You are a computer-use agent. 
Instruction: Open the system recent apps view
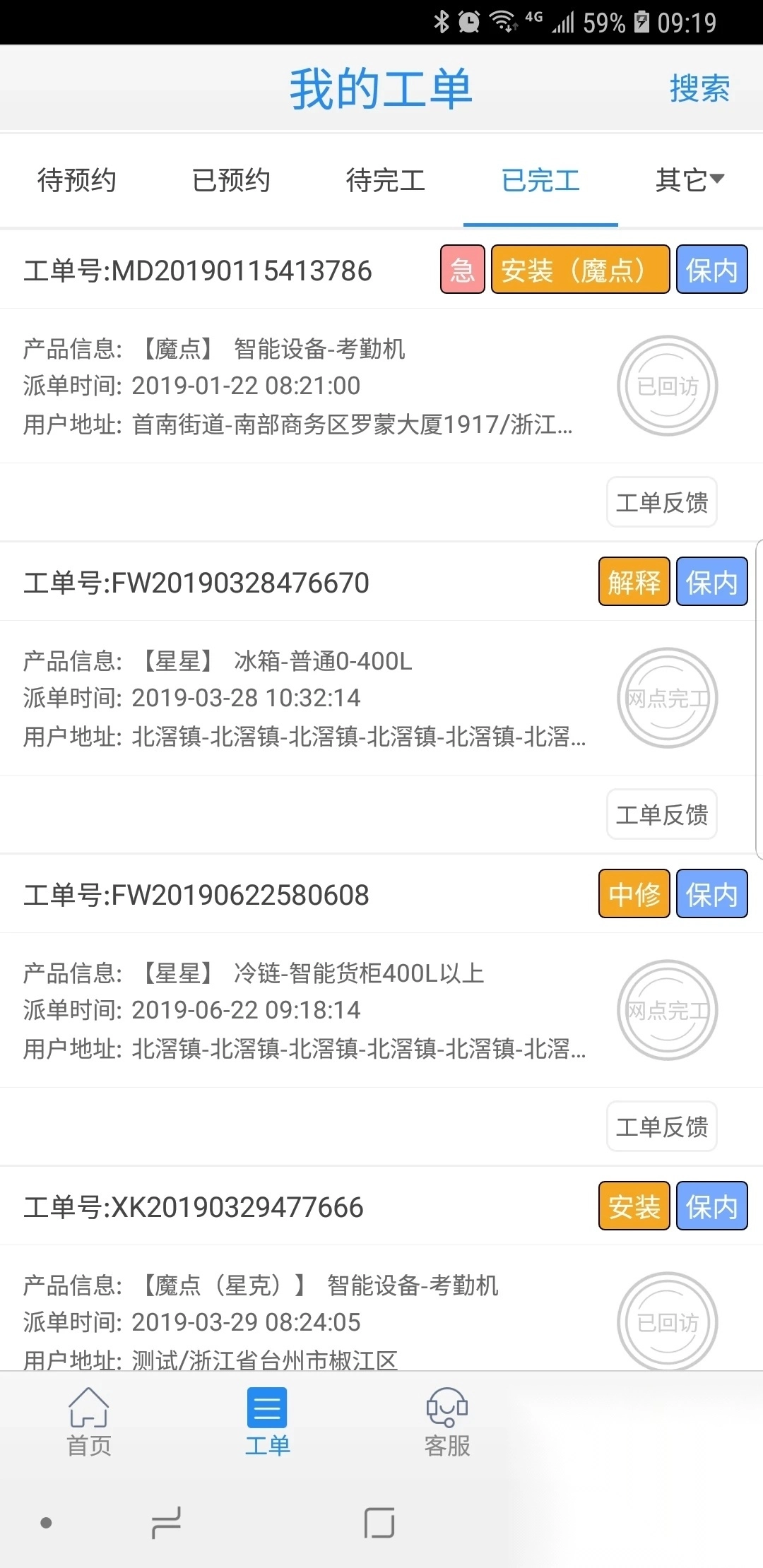167,1523
